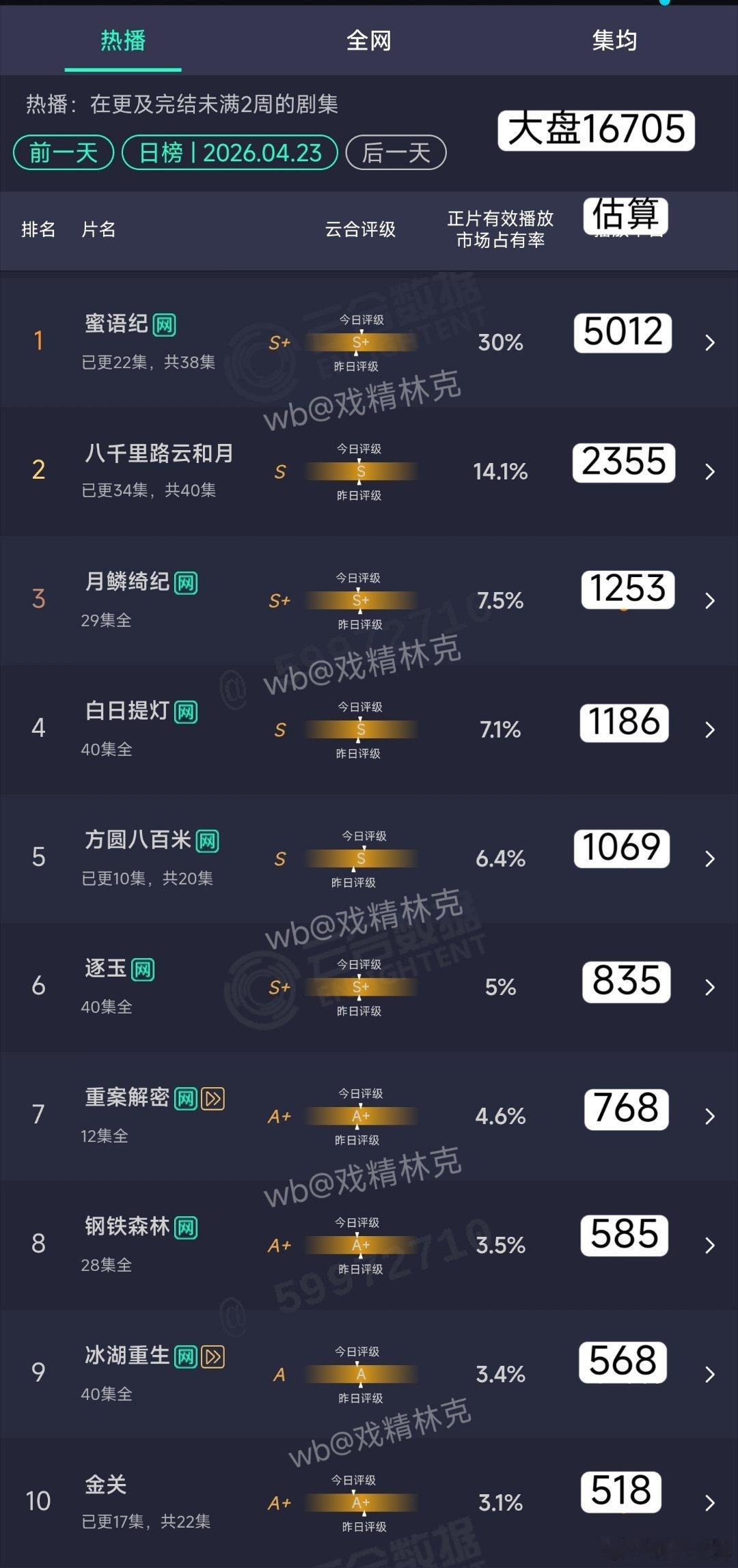Click the 后一天 button
This screenshot has width=738, height=1568.
click(397, 153)
